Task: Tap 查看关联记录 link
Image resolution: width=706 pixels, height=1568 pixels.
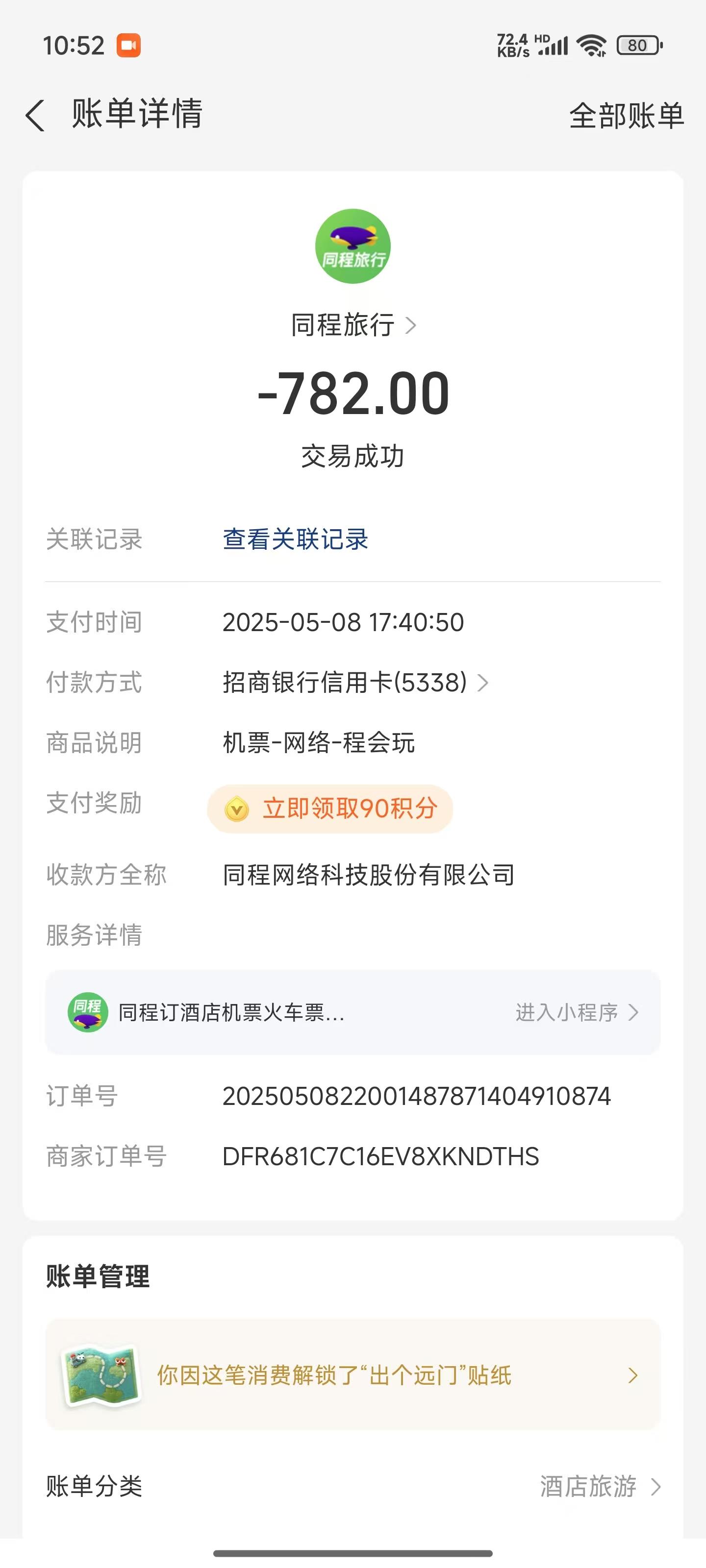Action: [296, 539]
